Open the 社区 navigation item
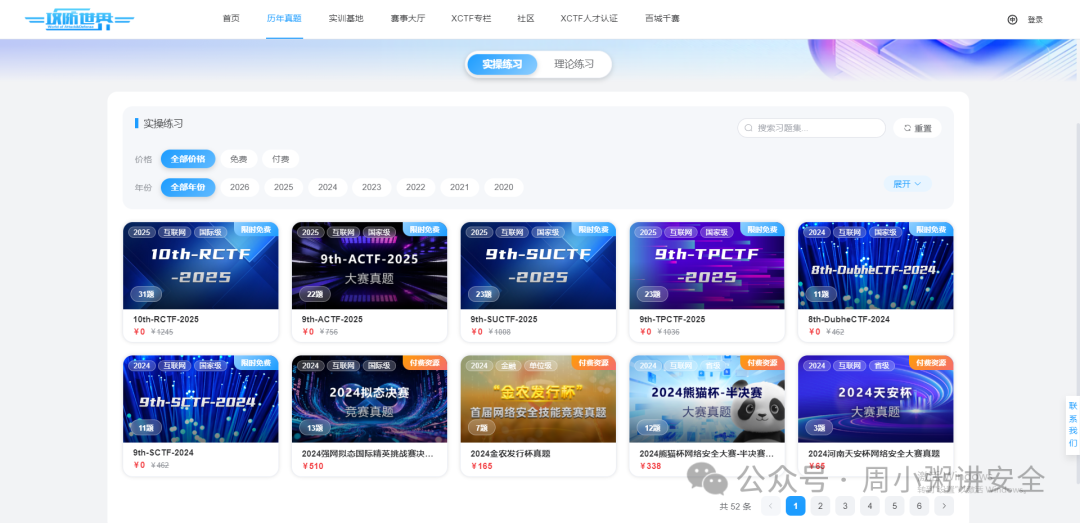The height and width of the screenshot is (523, 1080). click(526, 19)
